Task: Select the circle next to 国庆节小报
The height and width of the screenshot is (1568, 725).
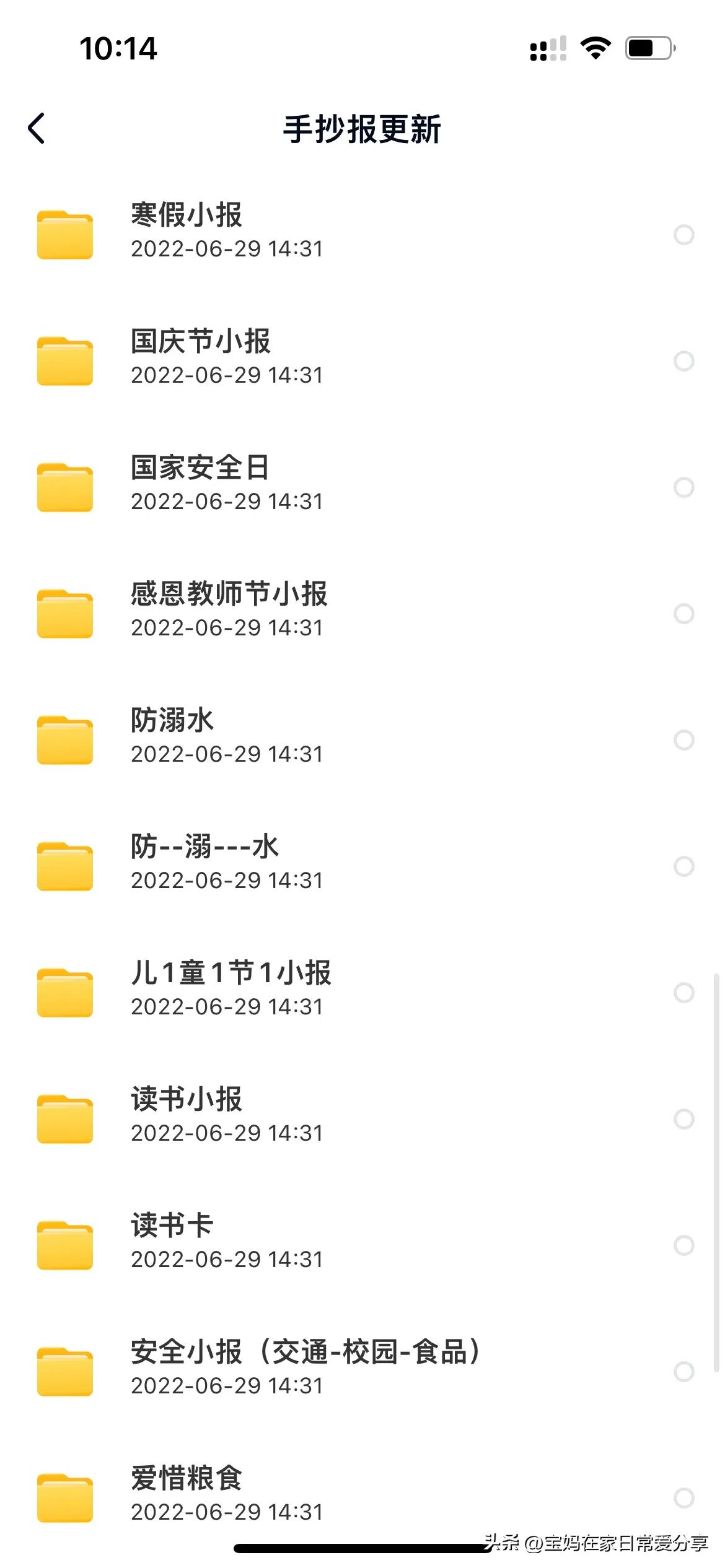Action: click(683, 361)
